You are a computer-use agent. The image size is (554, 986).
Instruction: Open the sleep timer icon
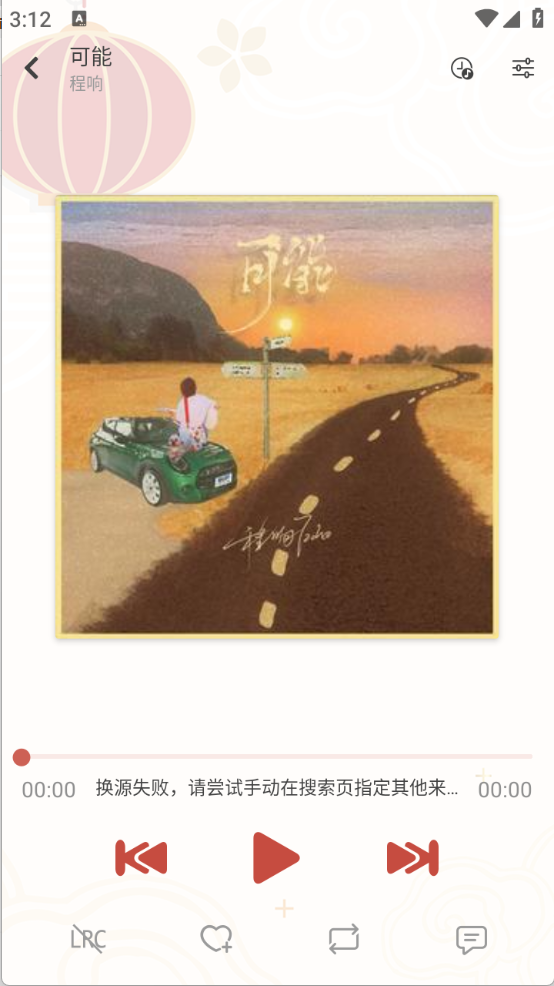pos(462,68)
